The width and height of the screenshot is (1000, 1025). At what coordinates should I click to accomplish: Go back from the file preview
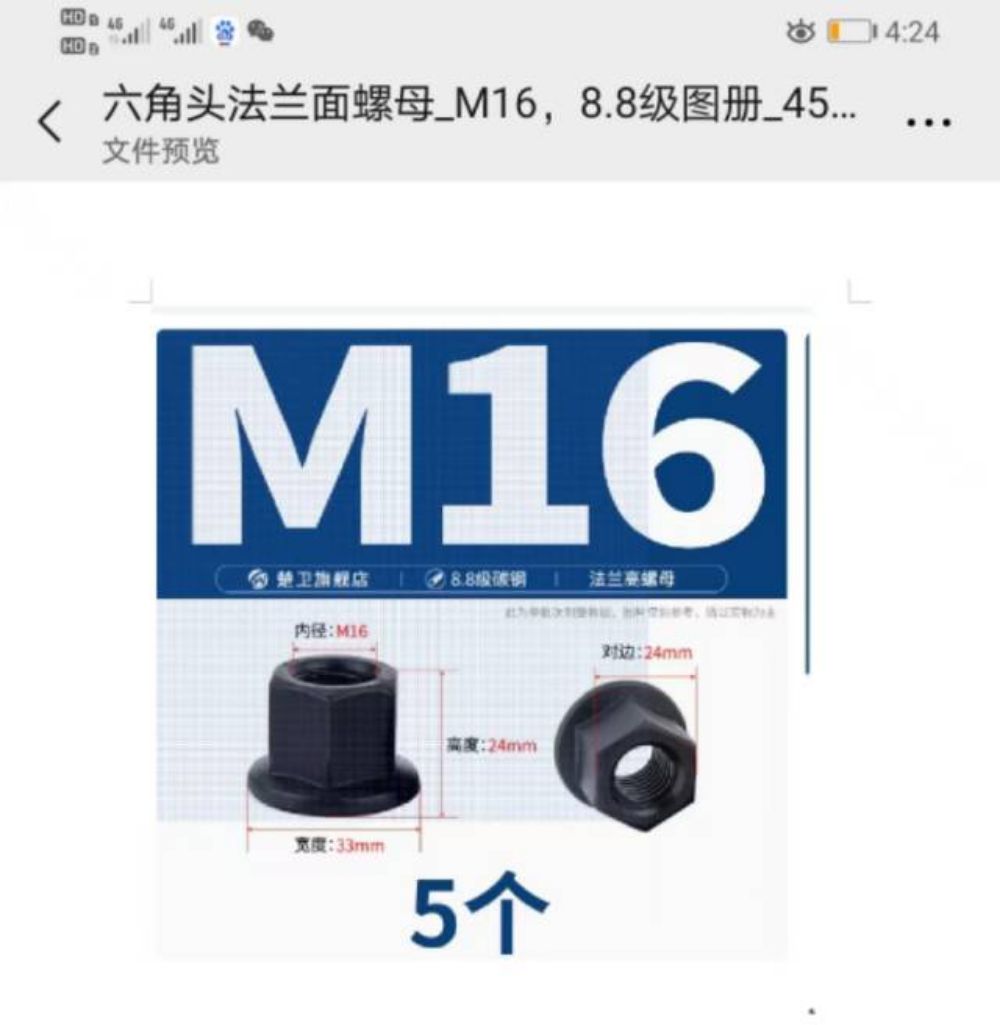[x=49, y=123]
